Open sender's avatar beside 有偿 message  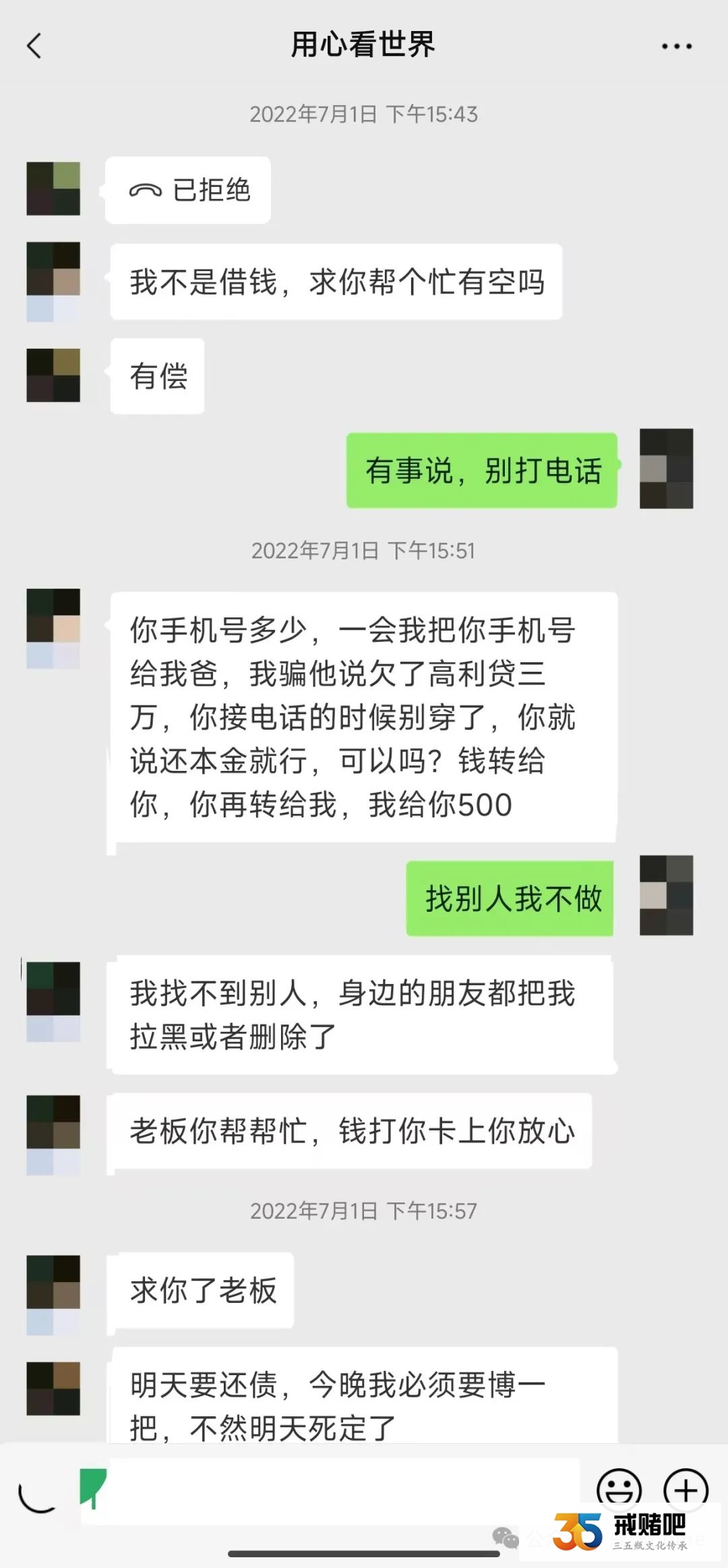coord(53,375)
